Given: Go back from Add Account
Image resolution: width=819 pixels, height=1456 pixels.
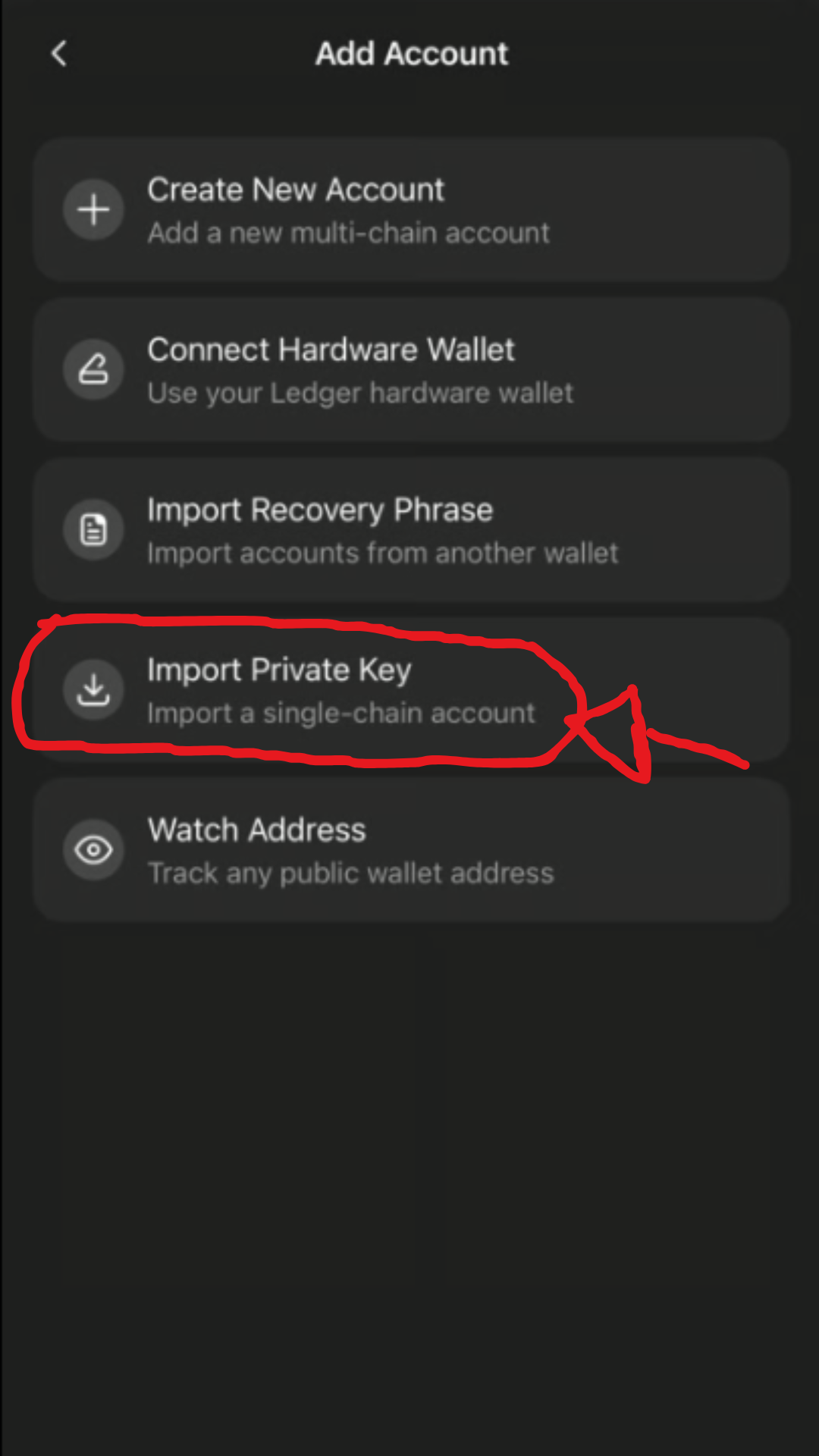Looking at the screenshot, I should (59, 54).
